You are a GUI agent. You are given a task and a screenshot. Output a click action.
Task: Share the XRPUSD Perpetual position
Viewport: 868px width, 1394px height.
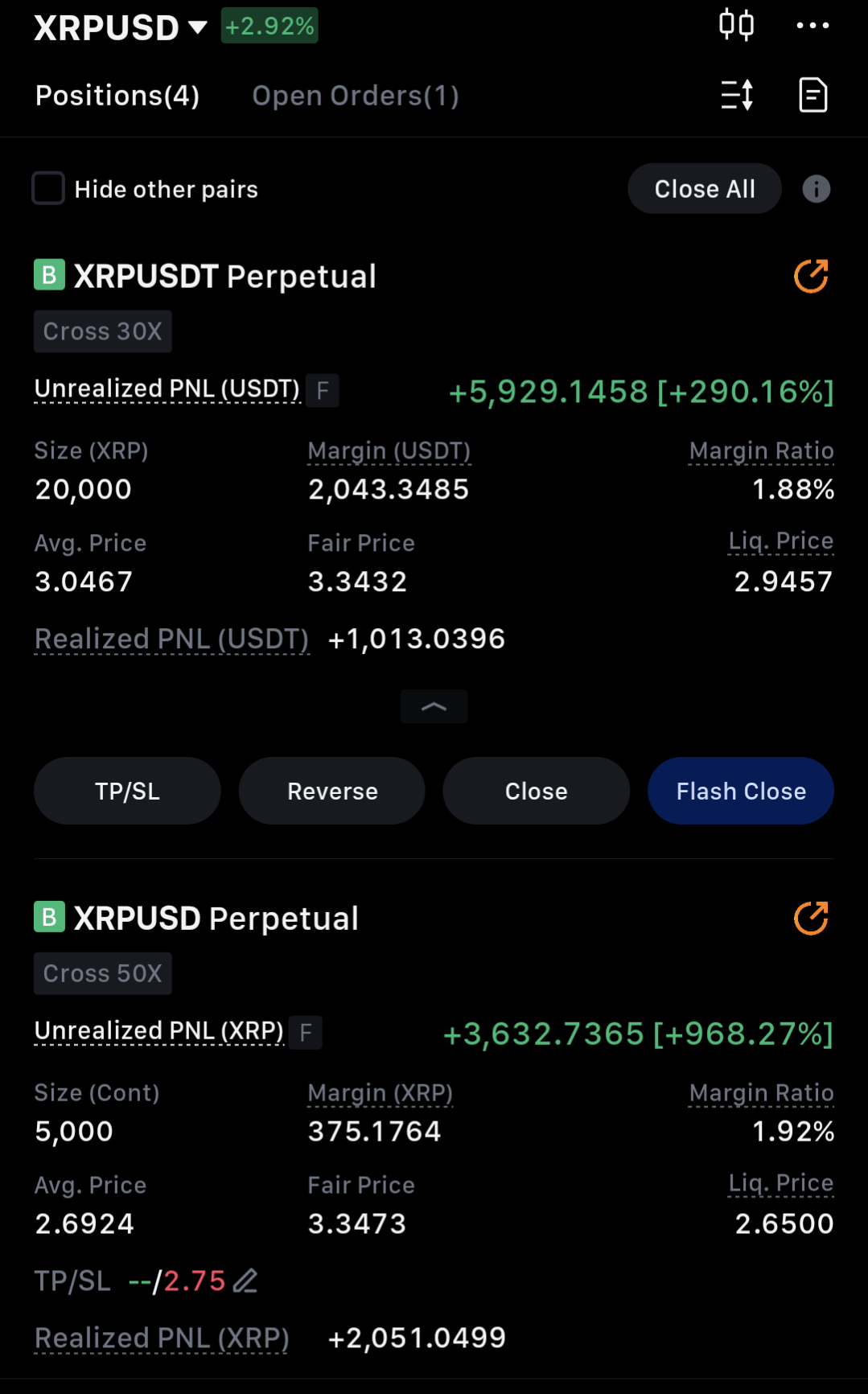pos(811,918)
